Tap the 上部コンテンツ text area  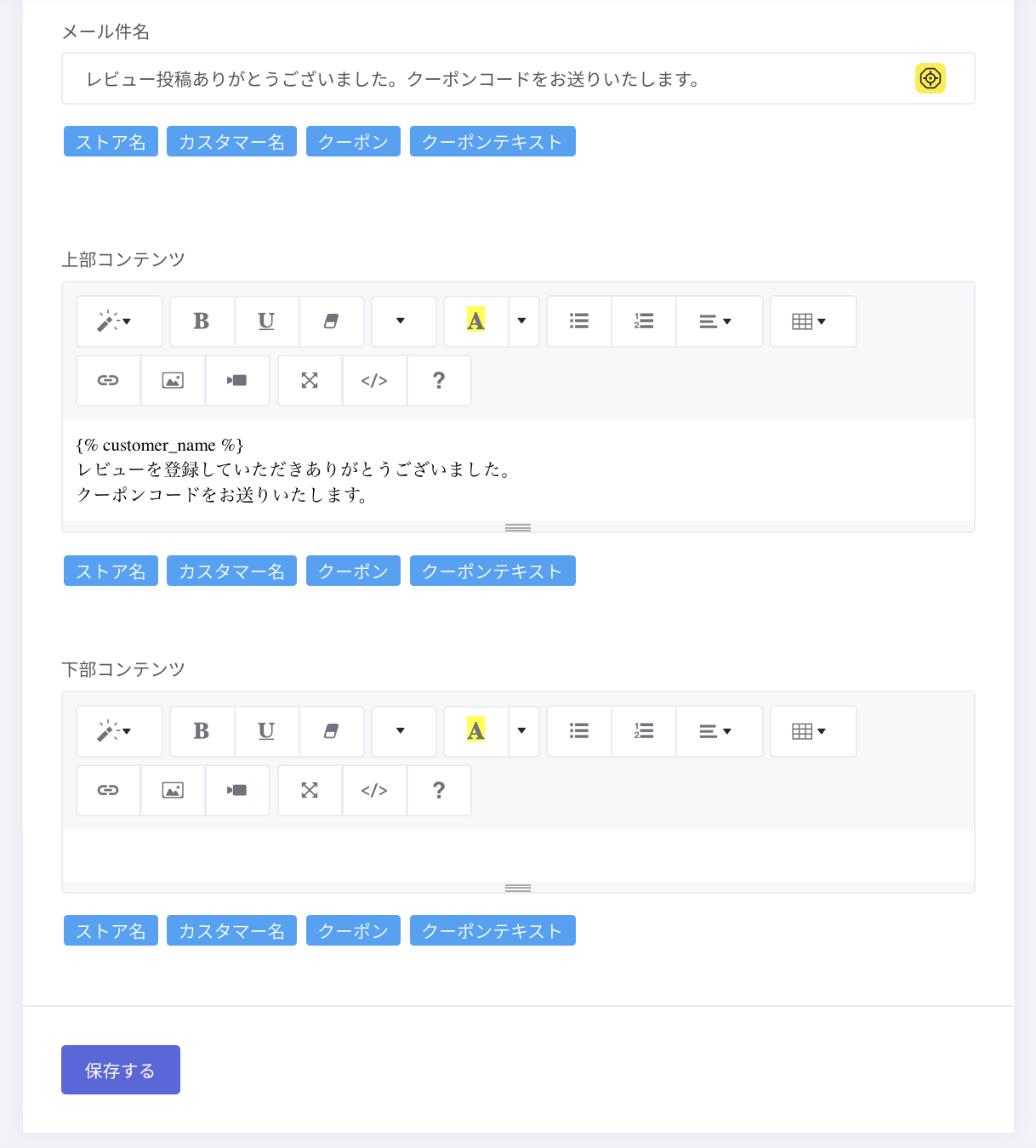517,469
